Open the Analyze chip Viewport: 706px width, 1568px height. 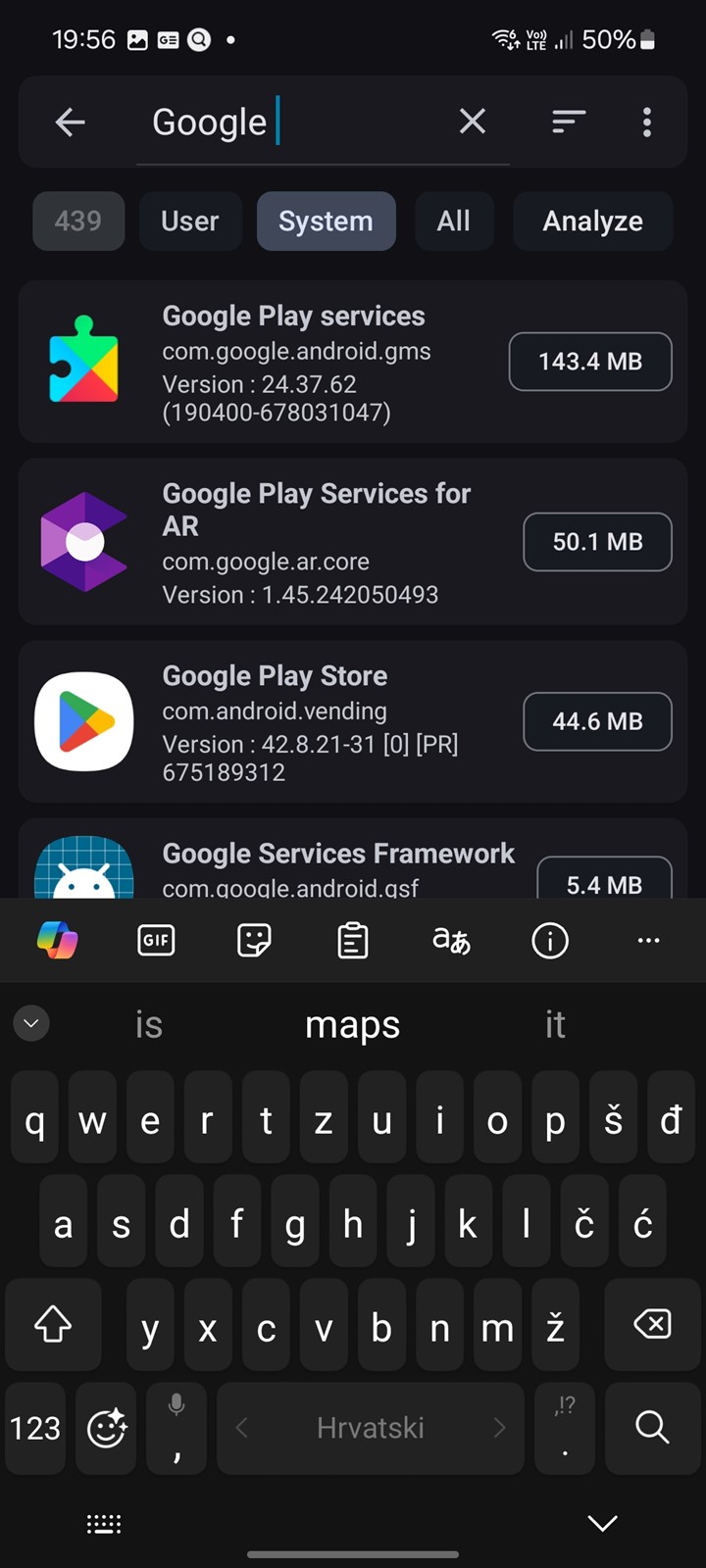(x=593, y=221)
